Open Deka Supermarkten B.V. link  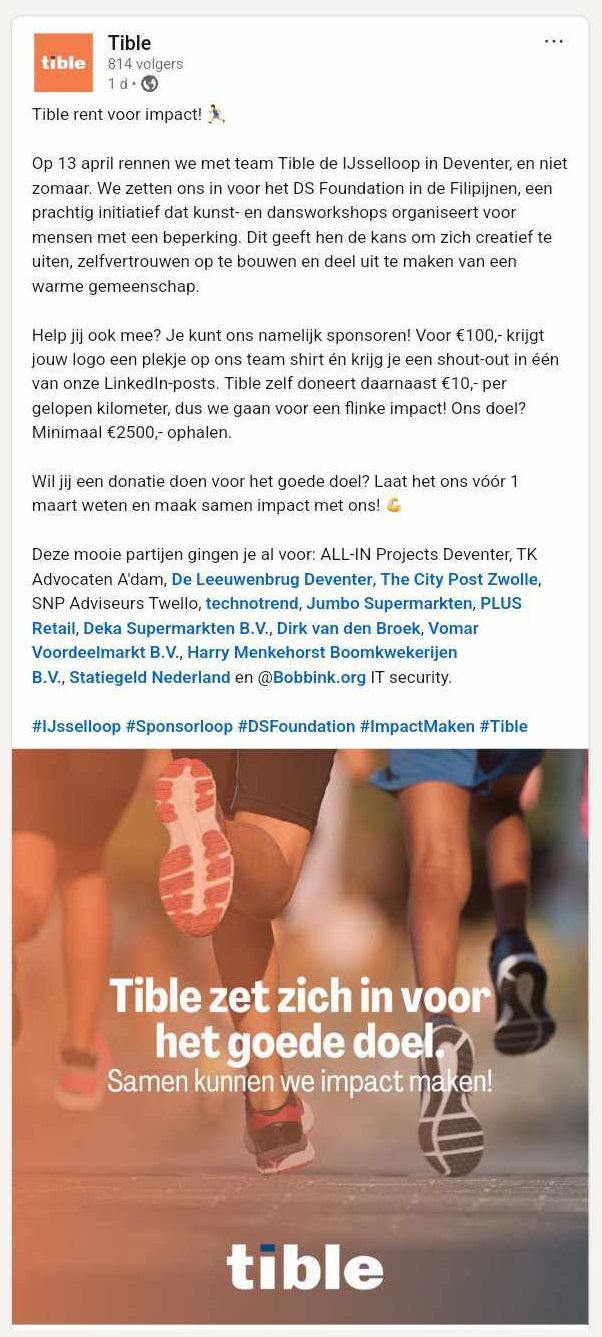[176, 628]
